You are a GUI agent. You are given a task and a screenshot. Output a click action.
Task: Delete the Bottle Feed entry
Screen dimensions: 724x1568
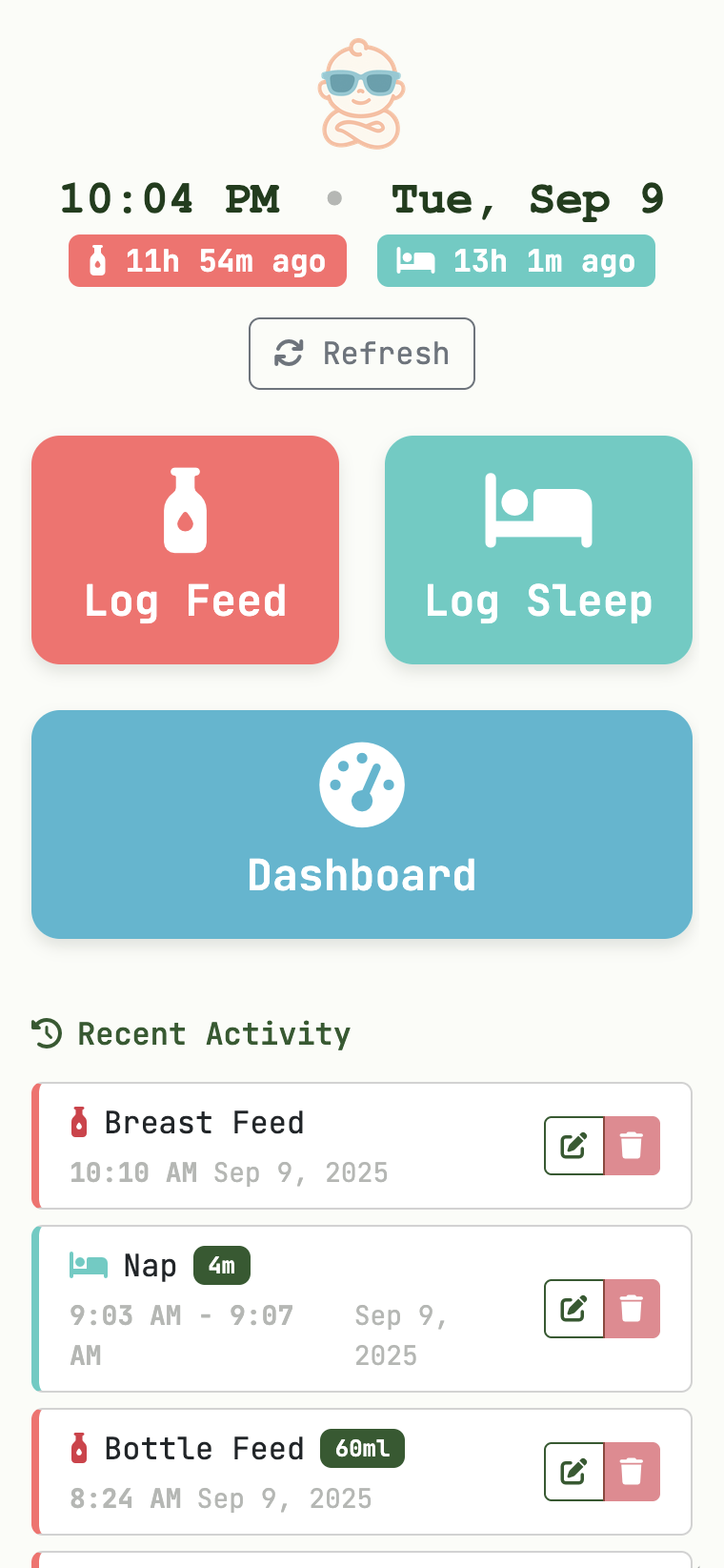632,1472
